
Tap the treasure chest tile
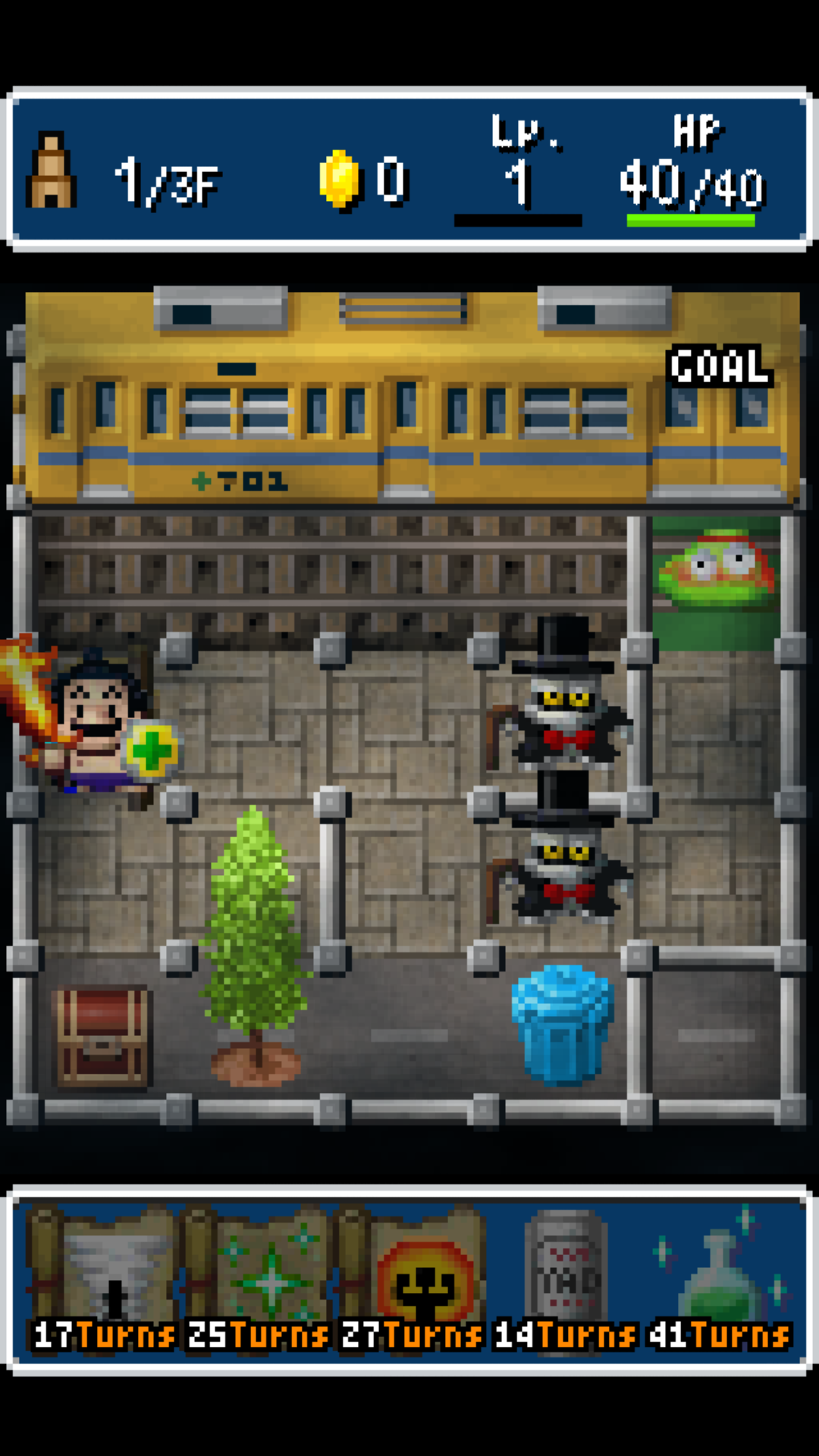(102, 1036)
